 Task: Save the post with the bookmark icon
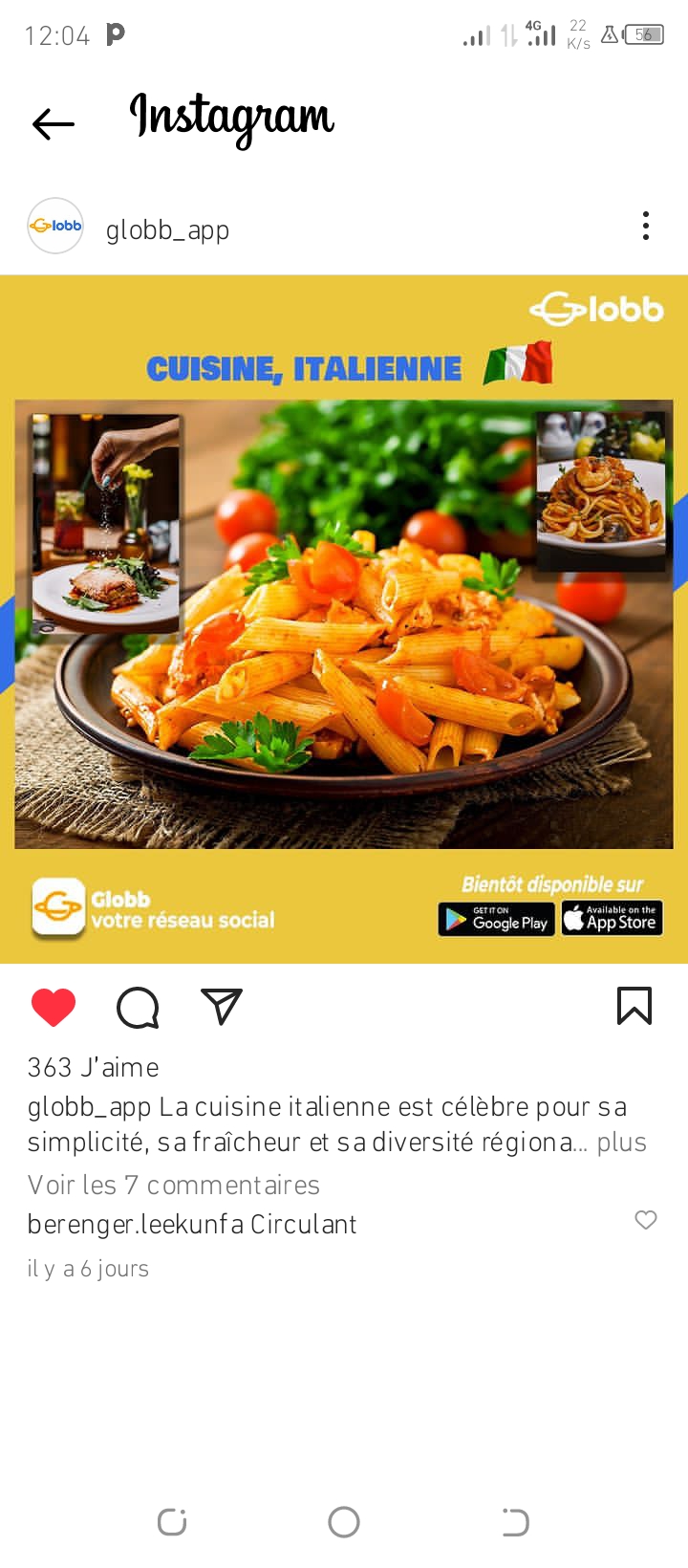[x=634, y=1006]
